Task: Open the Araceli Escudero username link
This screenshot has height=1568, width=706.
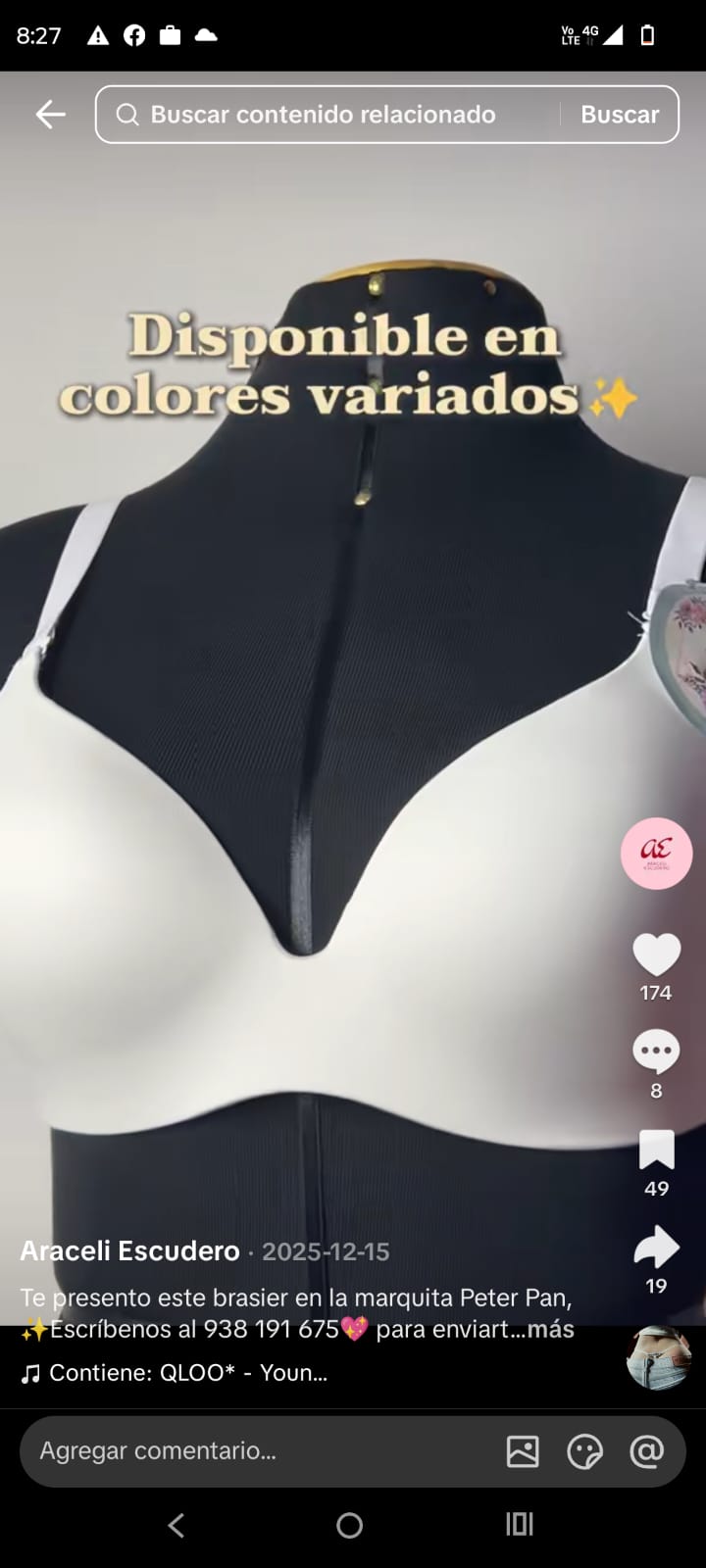Action: coord(129,1251)
